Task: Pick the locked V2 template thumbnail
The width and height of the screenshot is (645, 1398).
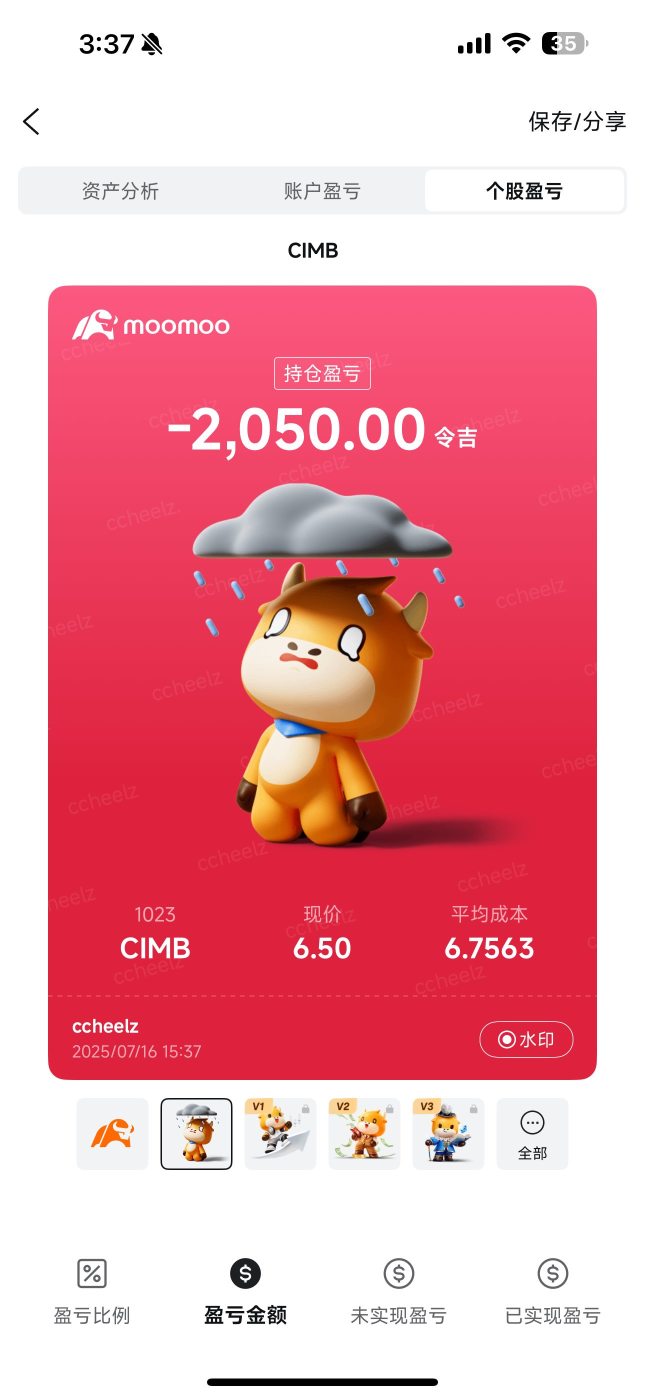Action: tap(364, 1134)
